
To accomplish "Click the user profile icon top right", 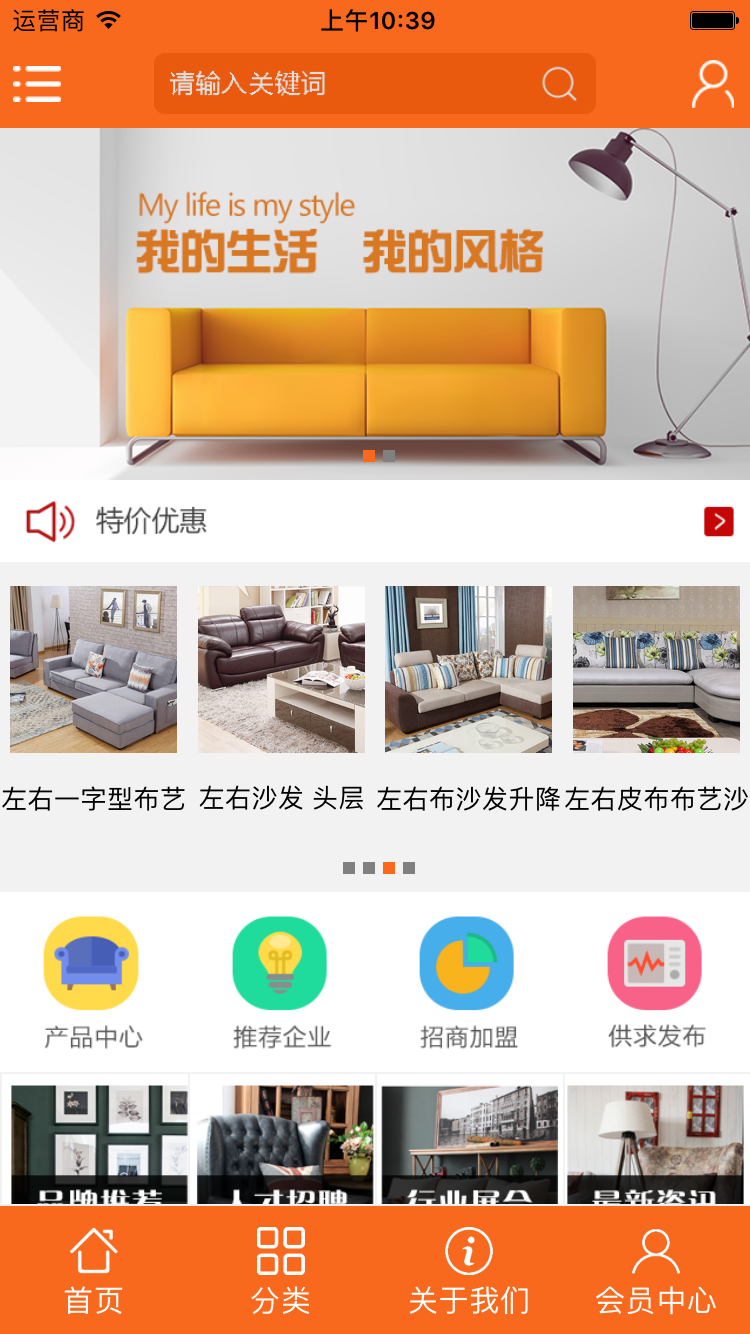I will coord(712,84).
